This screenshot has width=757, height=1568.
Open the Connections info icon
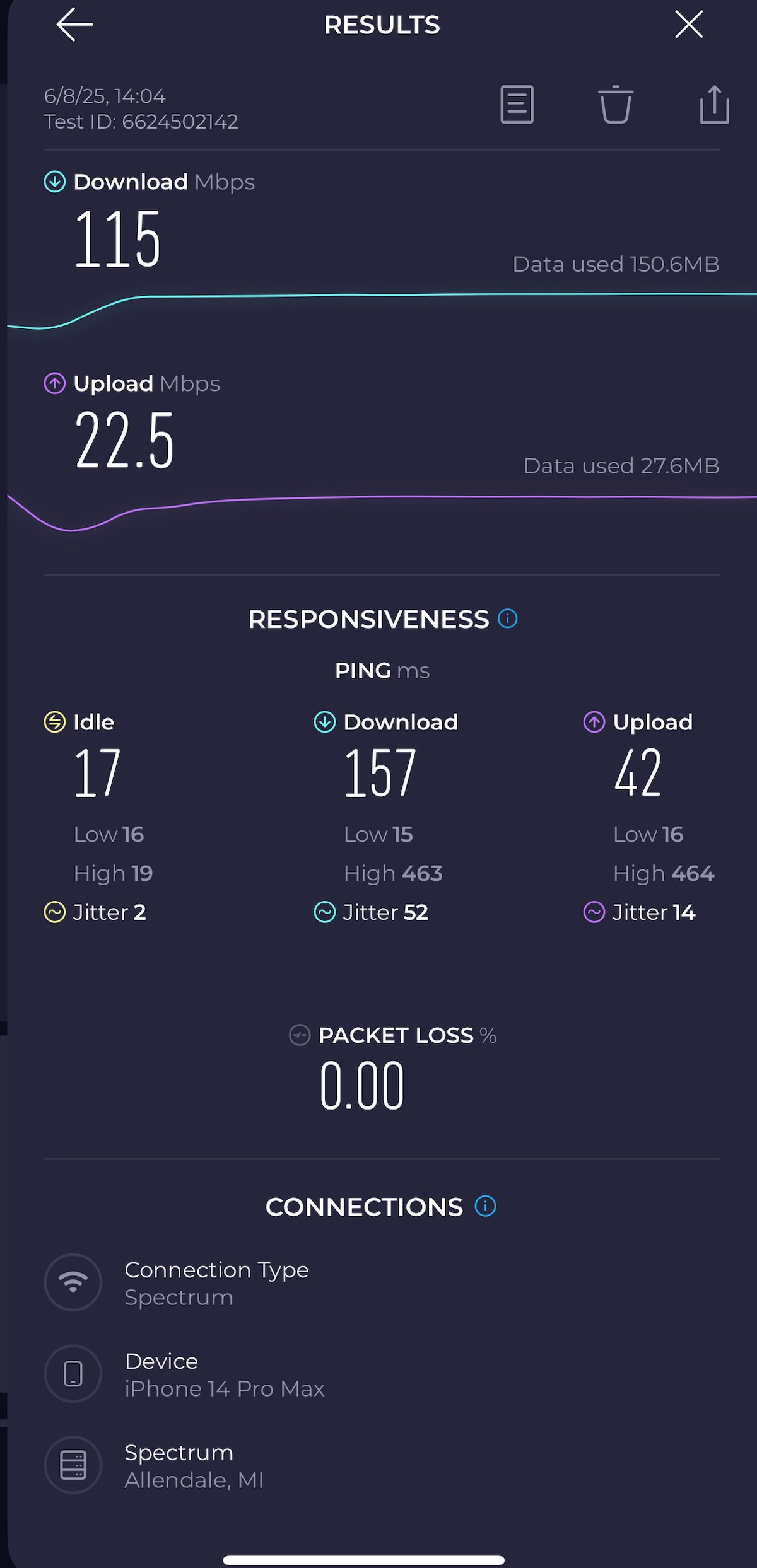[485, 1206]
